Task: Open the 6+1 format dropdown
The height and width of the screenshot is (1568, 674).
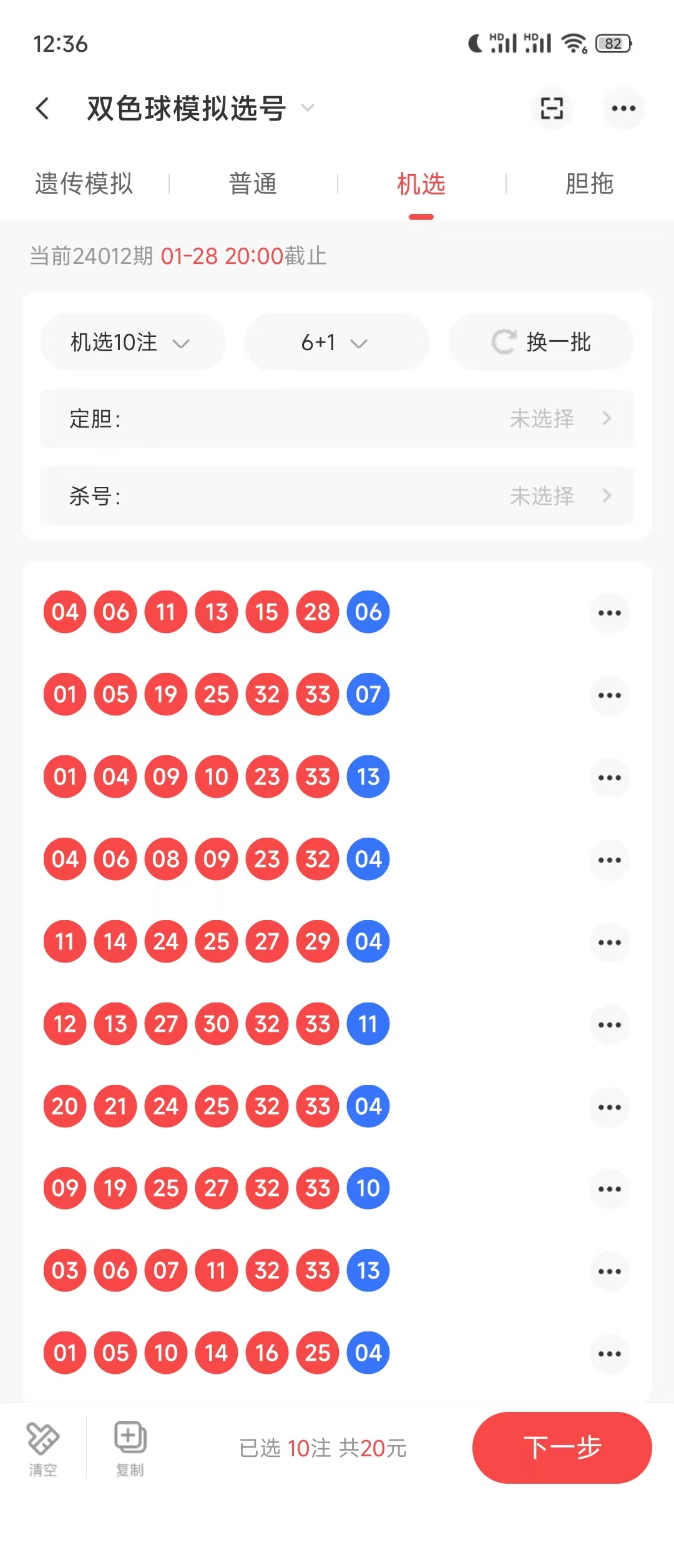Action: (336, 343)
